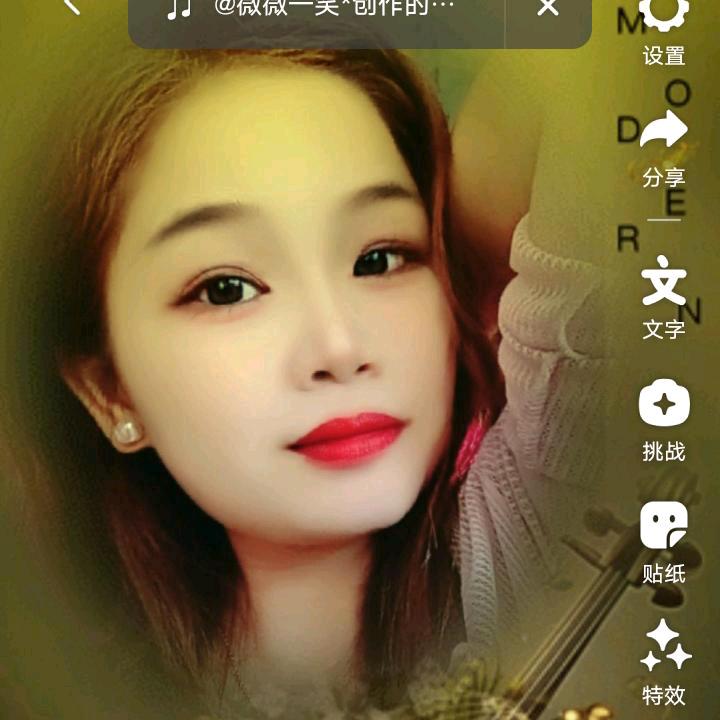Open 设置 settings in the side toolbar
Image resolution: width=720 pixels, height=720 pixels.
(x=664, y=28)
